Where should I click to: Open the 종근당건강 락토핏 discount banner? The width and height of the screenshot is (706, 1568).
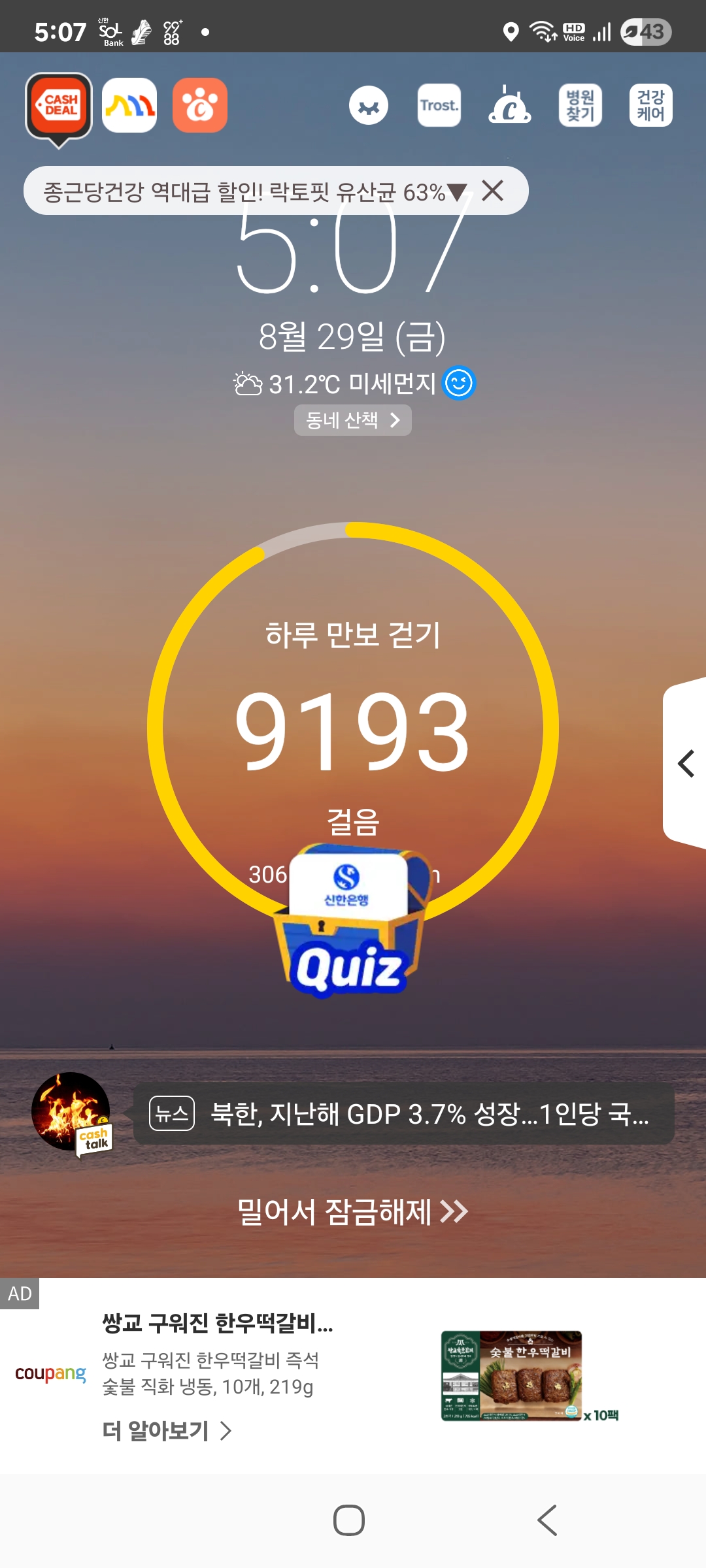pos(248,191)
